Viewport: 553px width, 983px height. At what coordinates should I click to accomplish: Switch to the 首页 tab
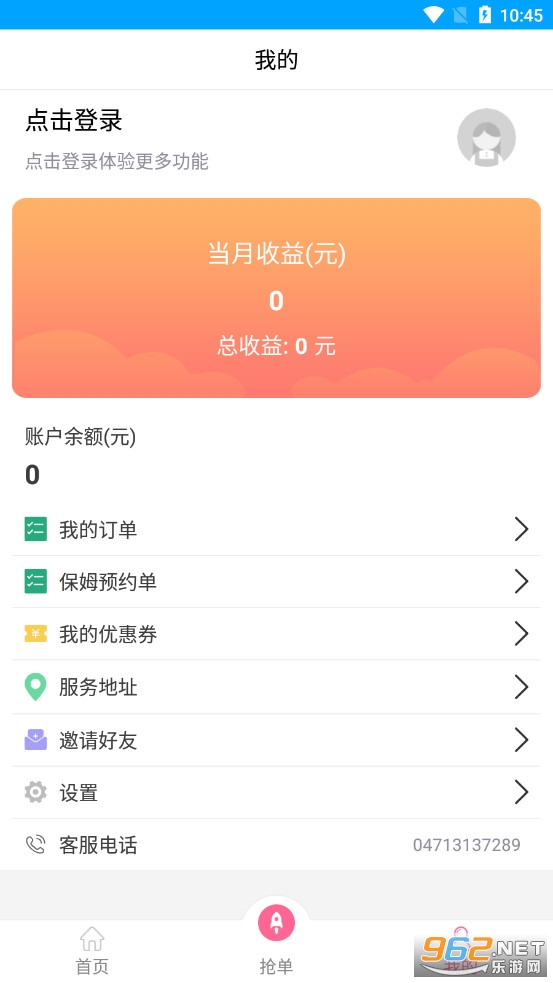pyautogui.click(x=92, y=950)
